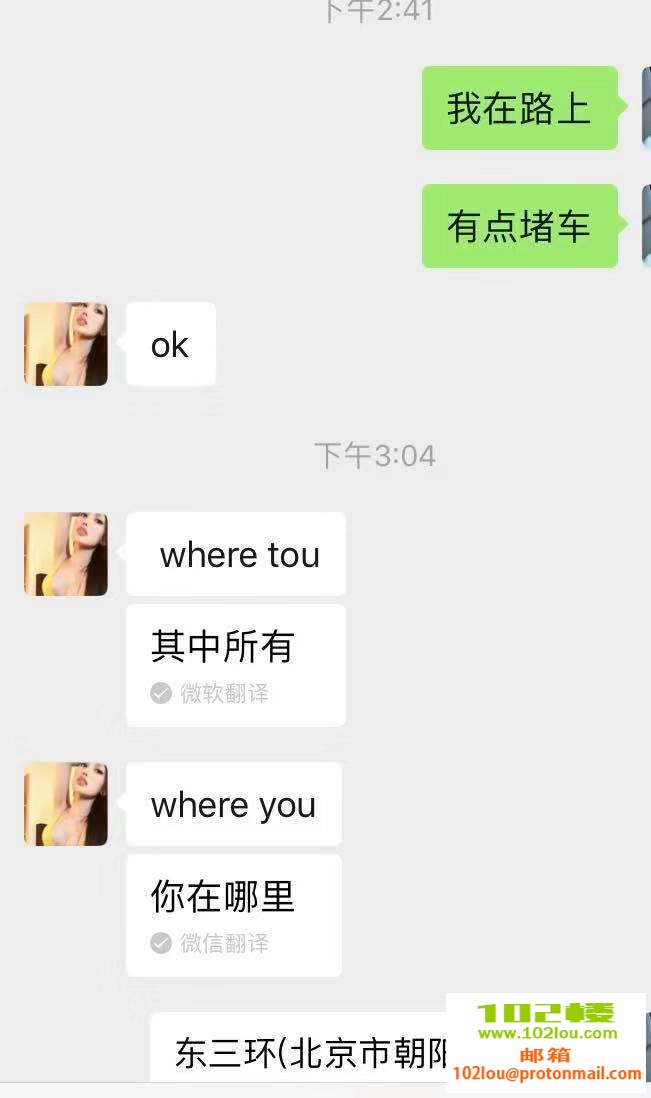View sender's profile via avatar beside "where you"

tap(66, 804)
